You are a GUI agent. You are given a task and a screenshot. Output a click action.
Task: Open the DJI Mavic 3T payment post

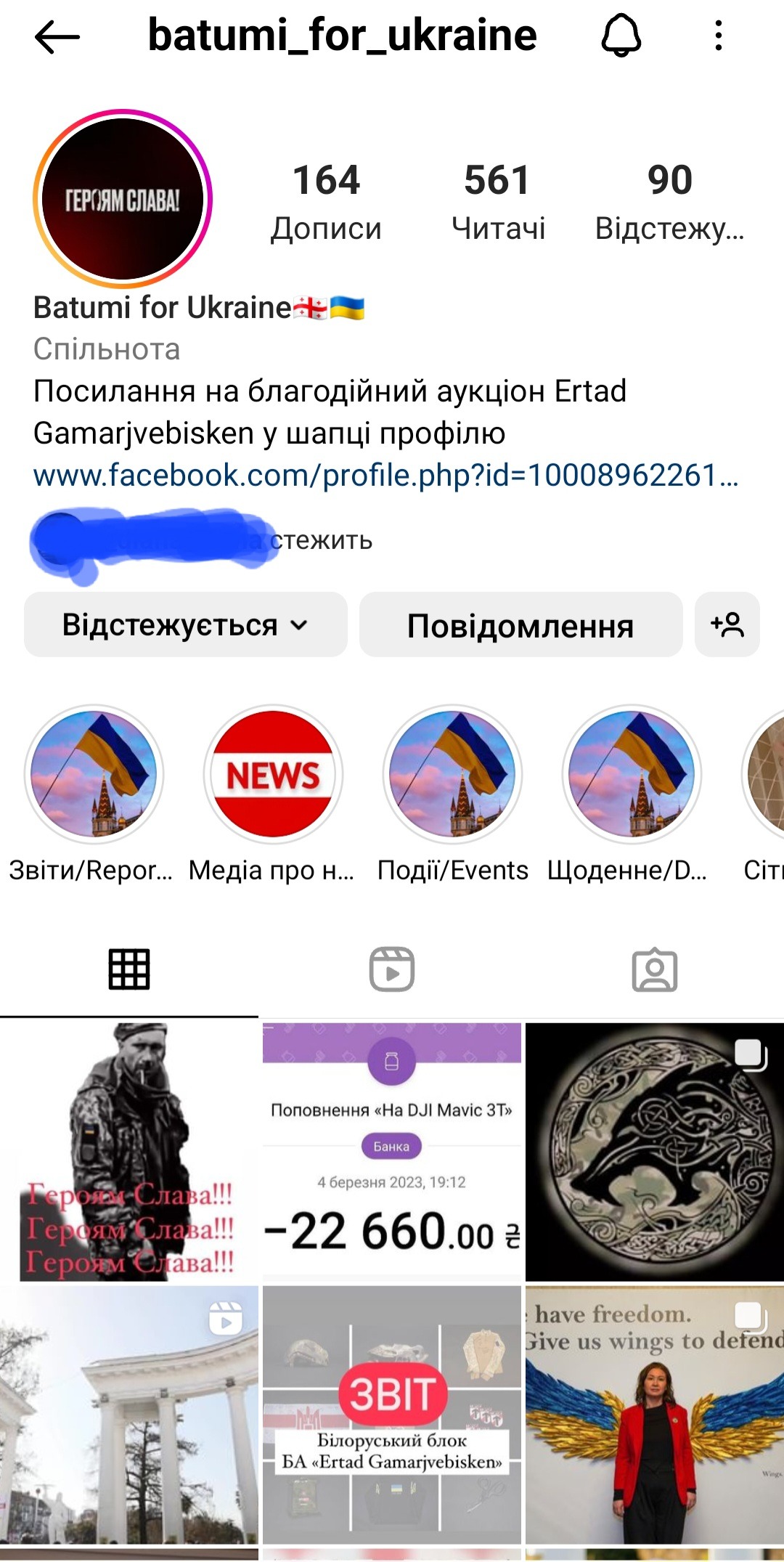pyautogui.click(x=392, y=1152)
